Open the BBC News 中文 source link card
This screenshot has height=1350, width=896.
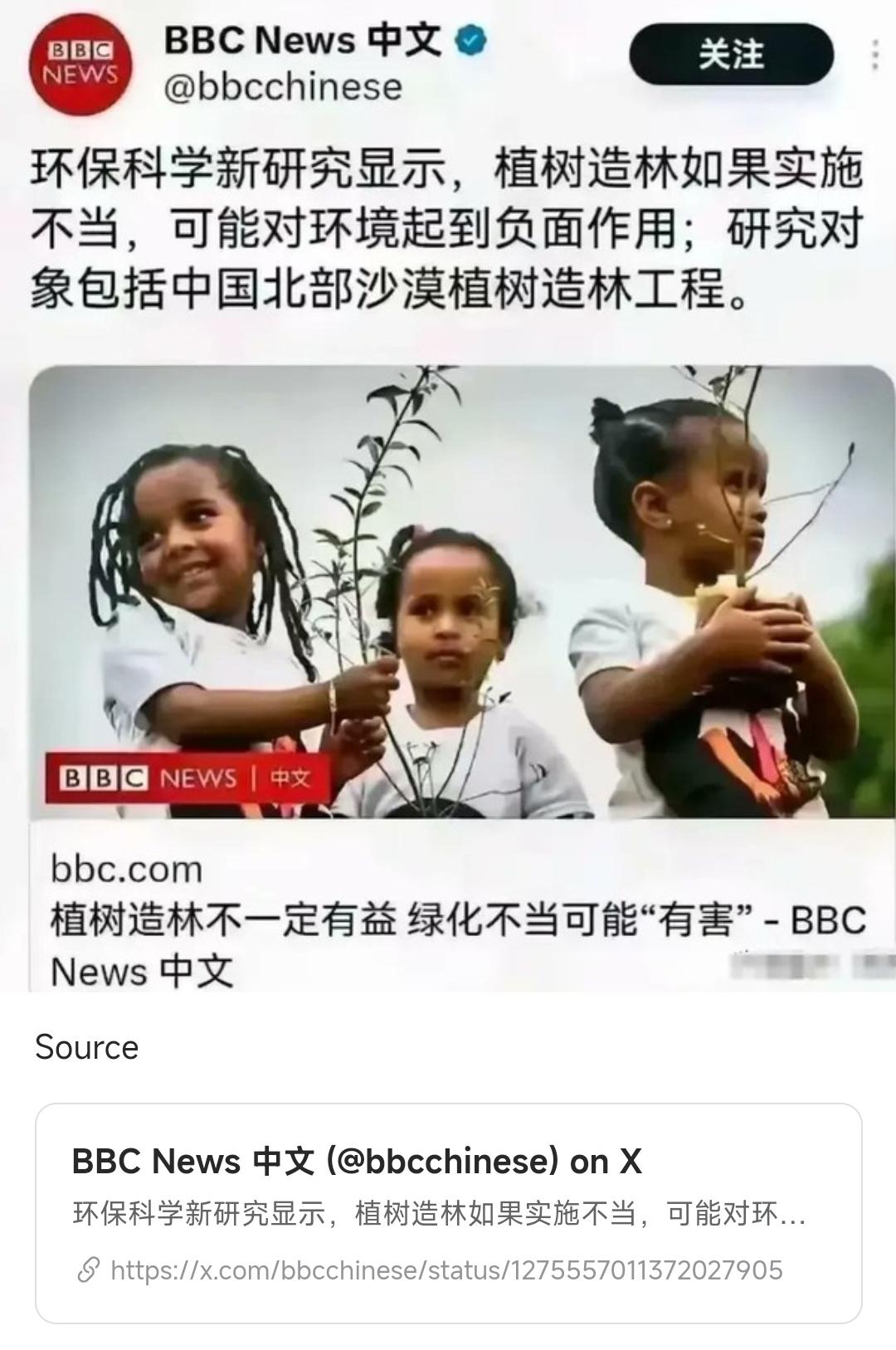[x=448, y=1212]
